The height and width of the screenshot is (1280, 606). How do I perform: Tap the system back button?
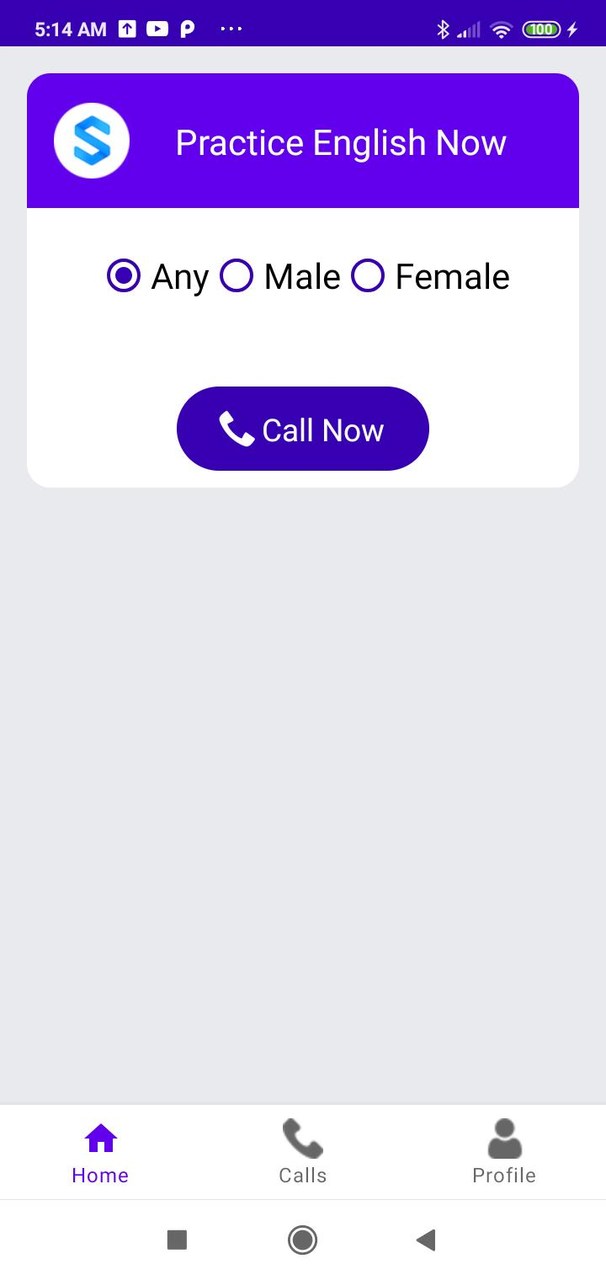tap(426, 1241)
